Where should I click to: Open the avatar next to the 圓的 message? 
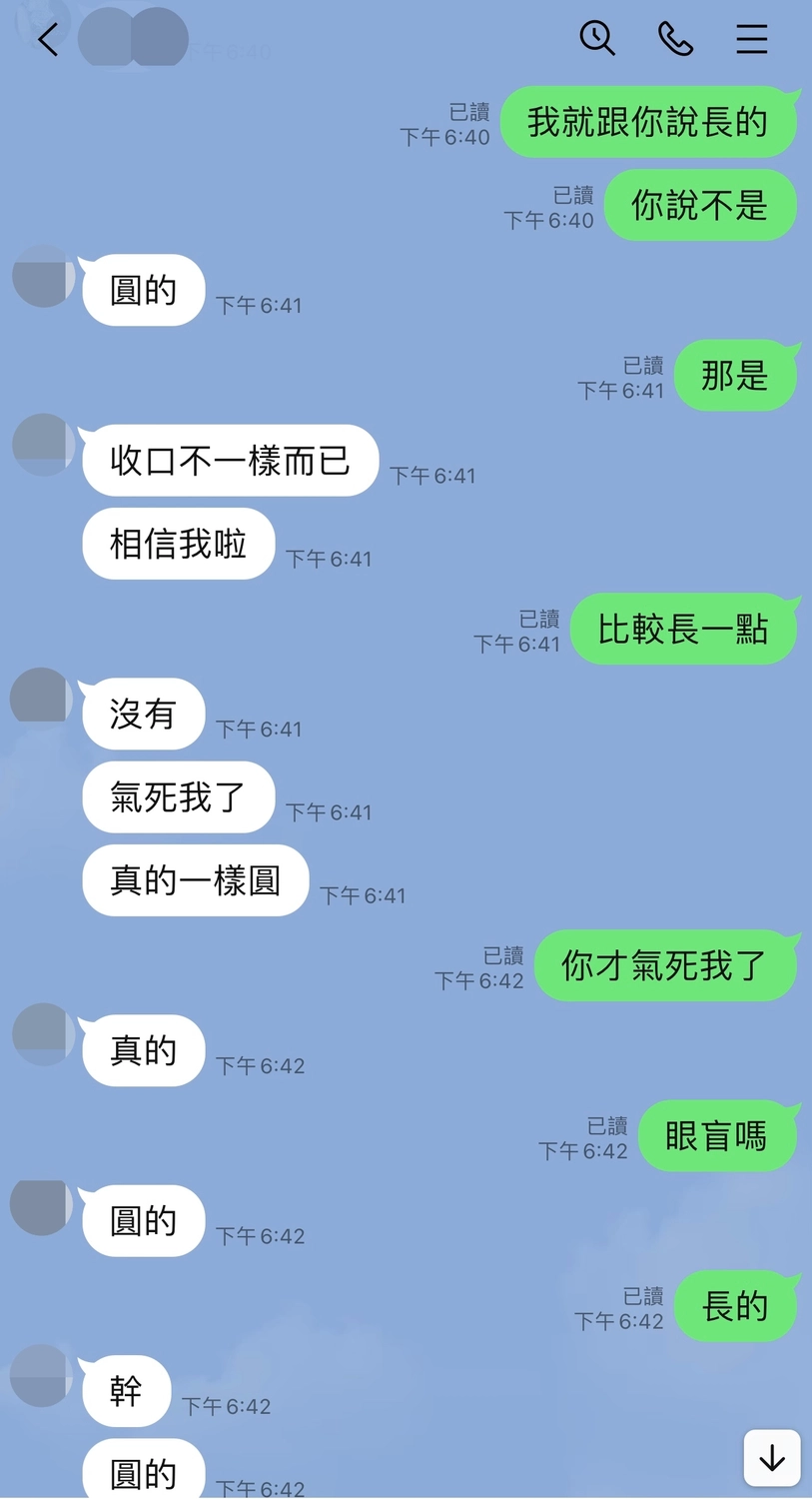pos(41,278)
